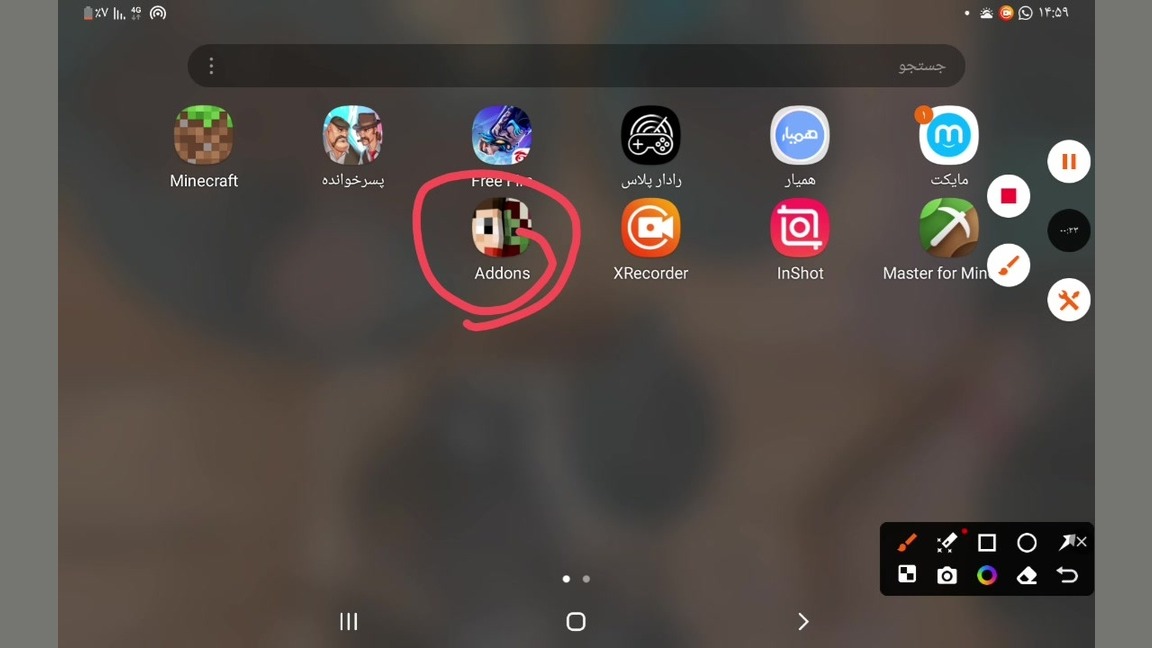Launch the Addons app

[x=501, y=229]
